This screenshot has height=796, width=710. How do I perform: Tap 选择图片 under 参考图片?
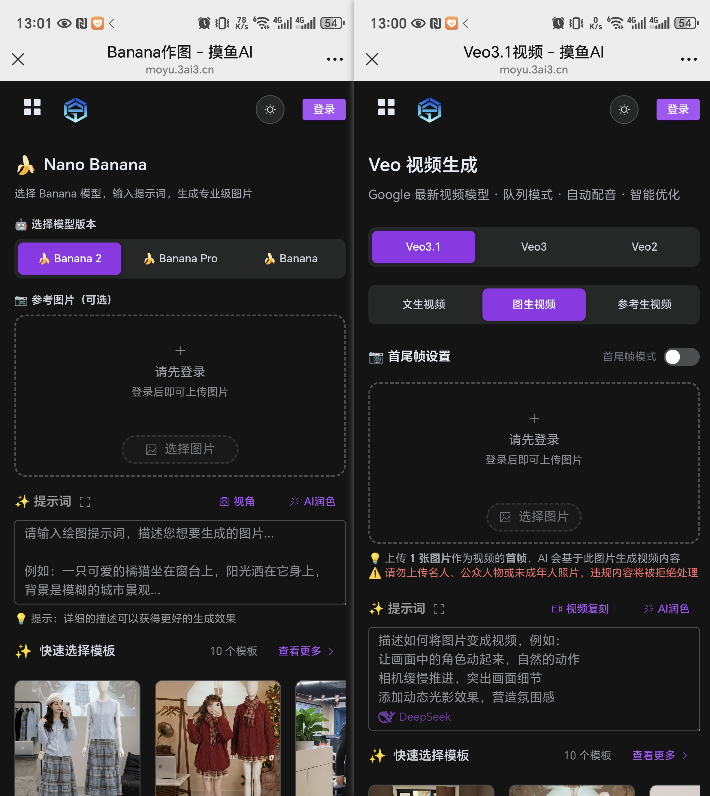point(180,449)
